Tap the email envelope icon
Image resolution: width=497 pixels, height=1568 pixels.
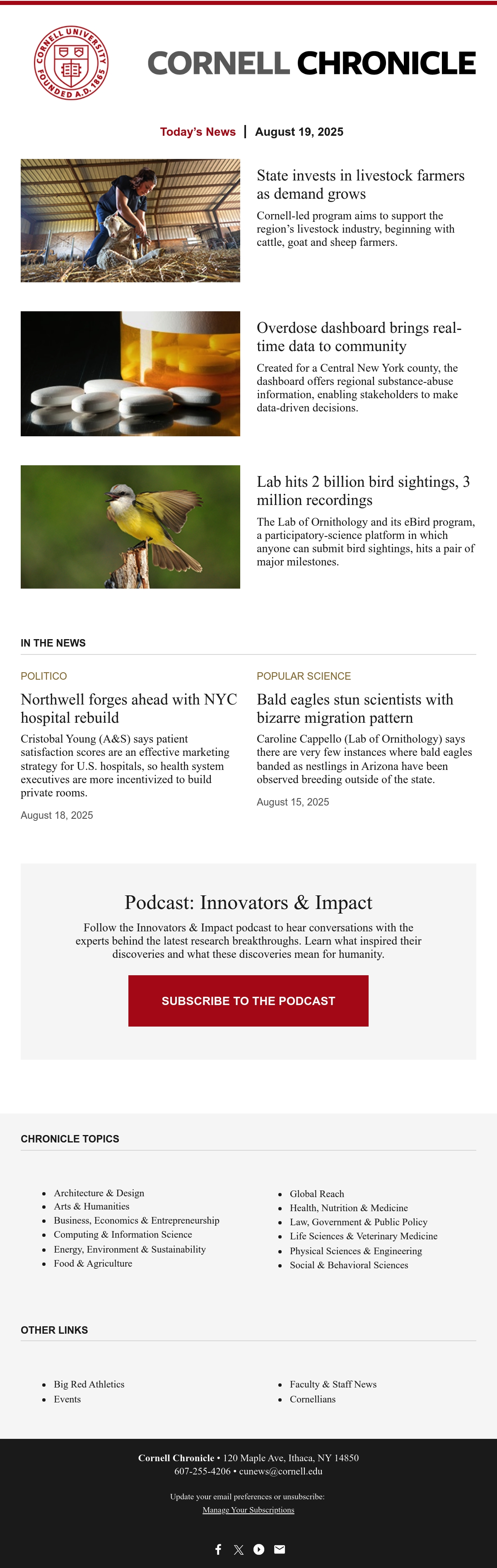pyautogui.click(x=280, y=1549)
